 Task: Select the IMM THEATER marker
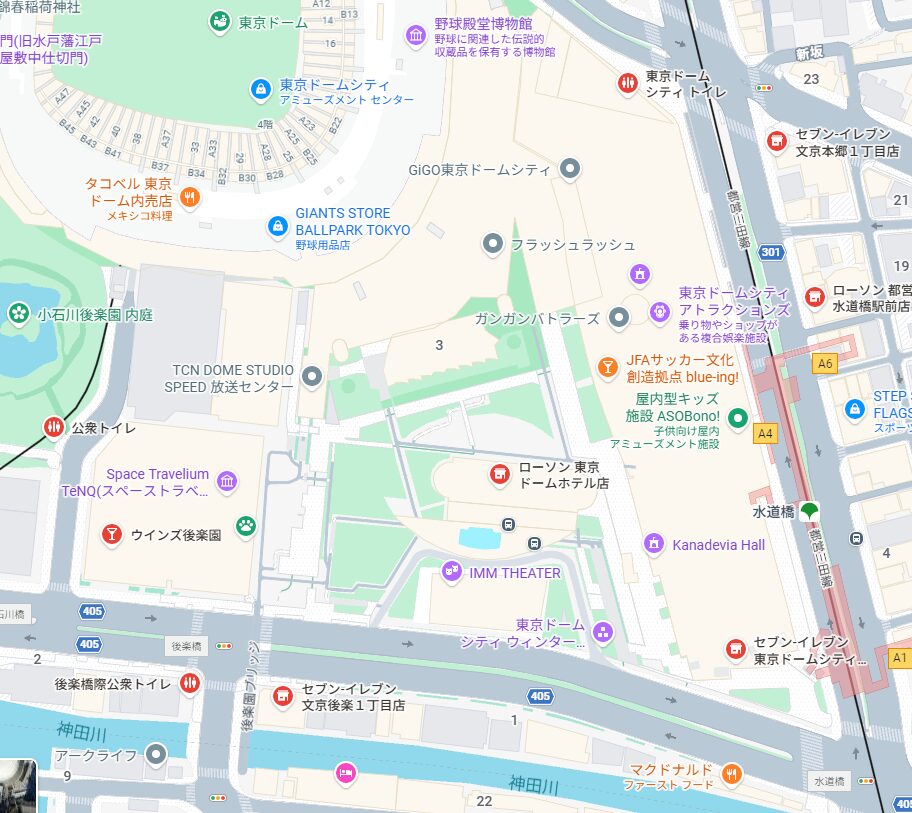tap(452, 572)
